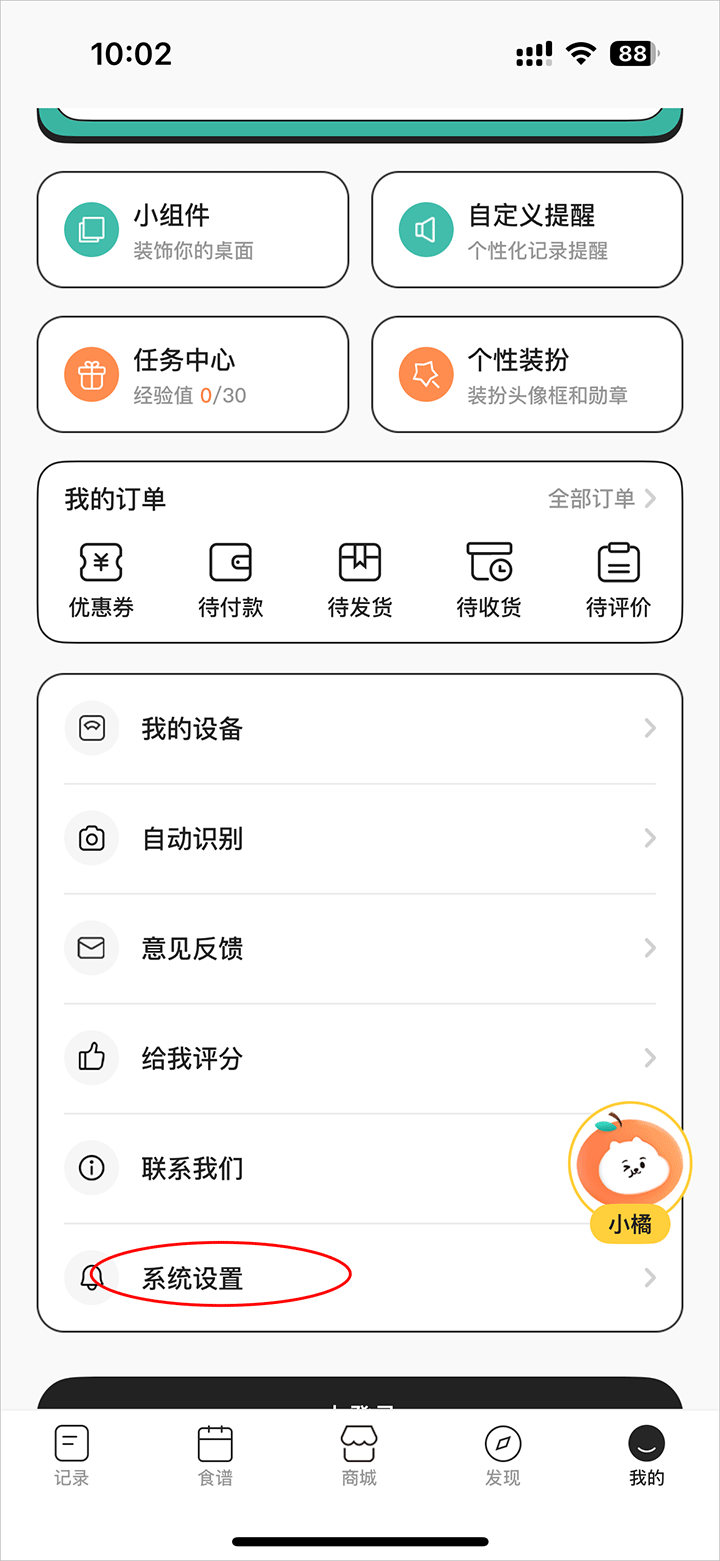
Task: View 待发货 orders awaiting shipment
Action: point(360,580)
